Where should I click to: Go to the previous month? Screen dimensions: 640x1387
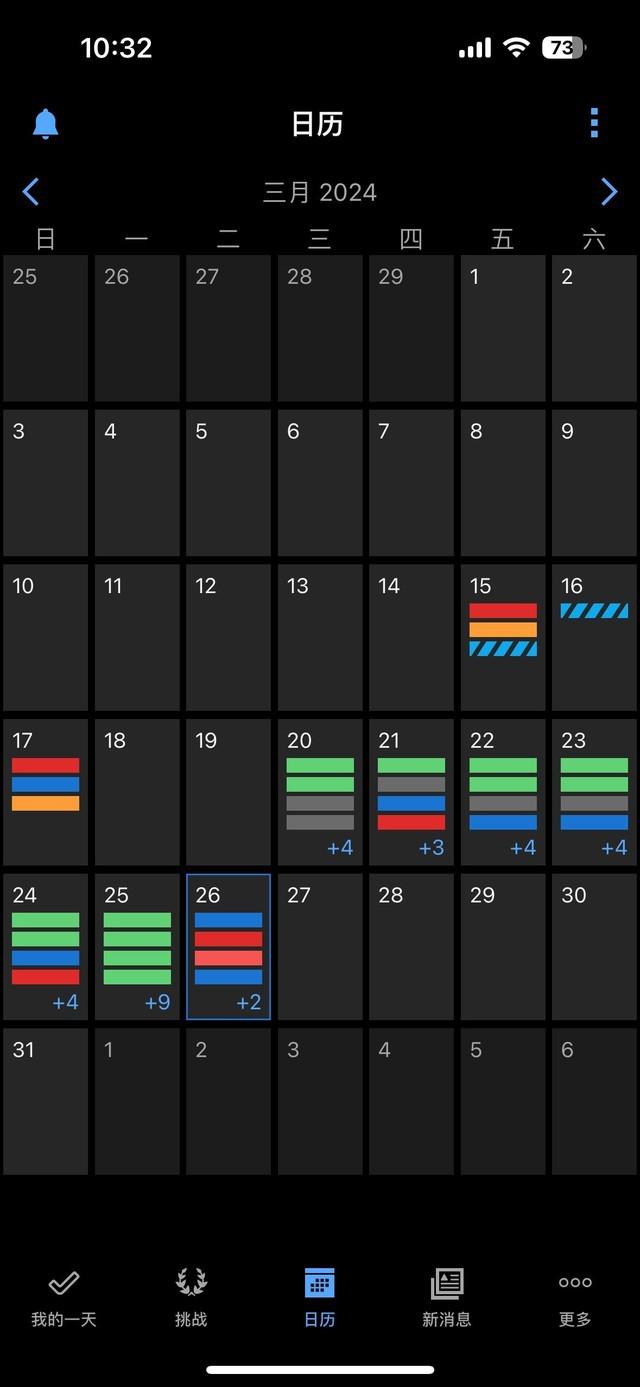point(31,191)
